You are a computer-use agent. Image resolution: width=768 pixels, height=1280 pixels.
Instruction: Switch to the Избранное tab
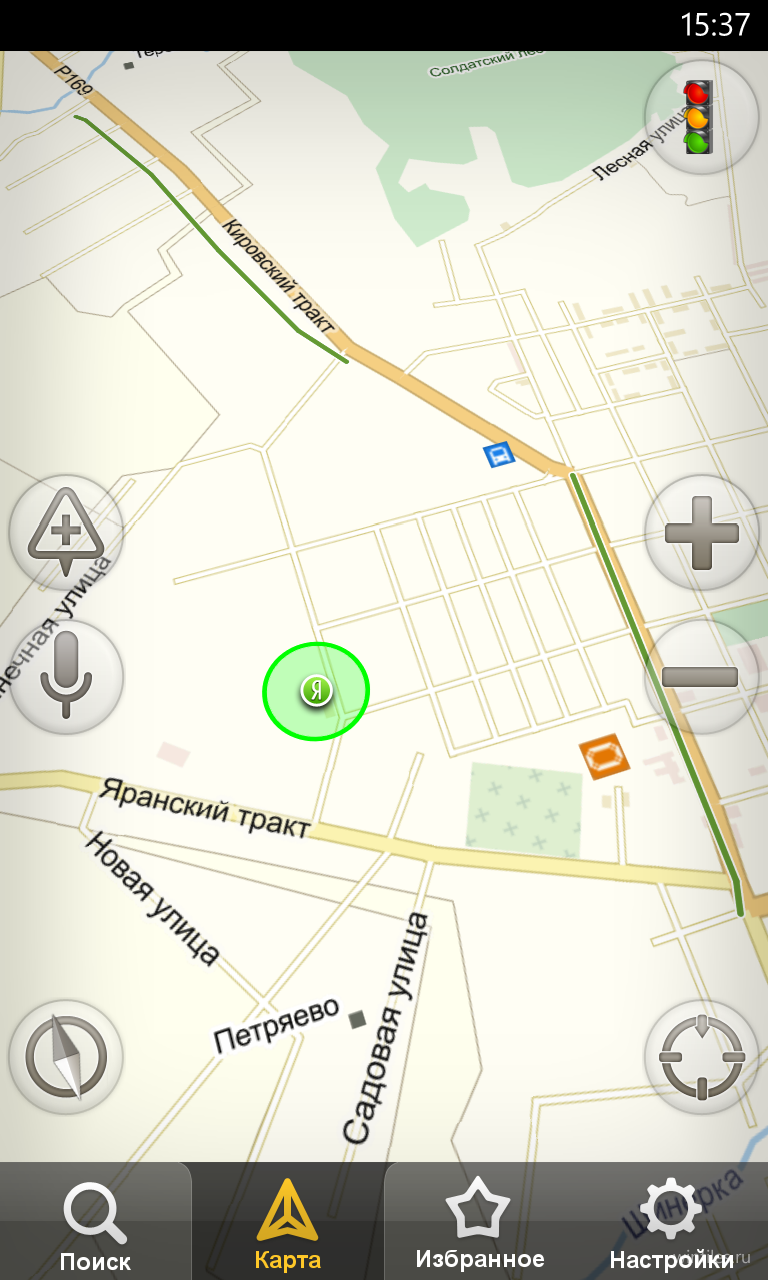pos(480,1221)
